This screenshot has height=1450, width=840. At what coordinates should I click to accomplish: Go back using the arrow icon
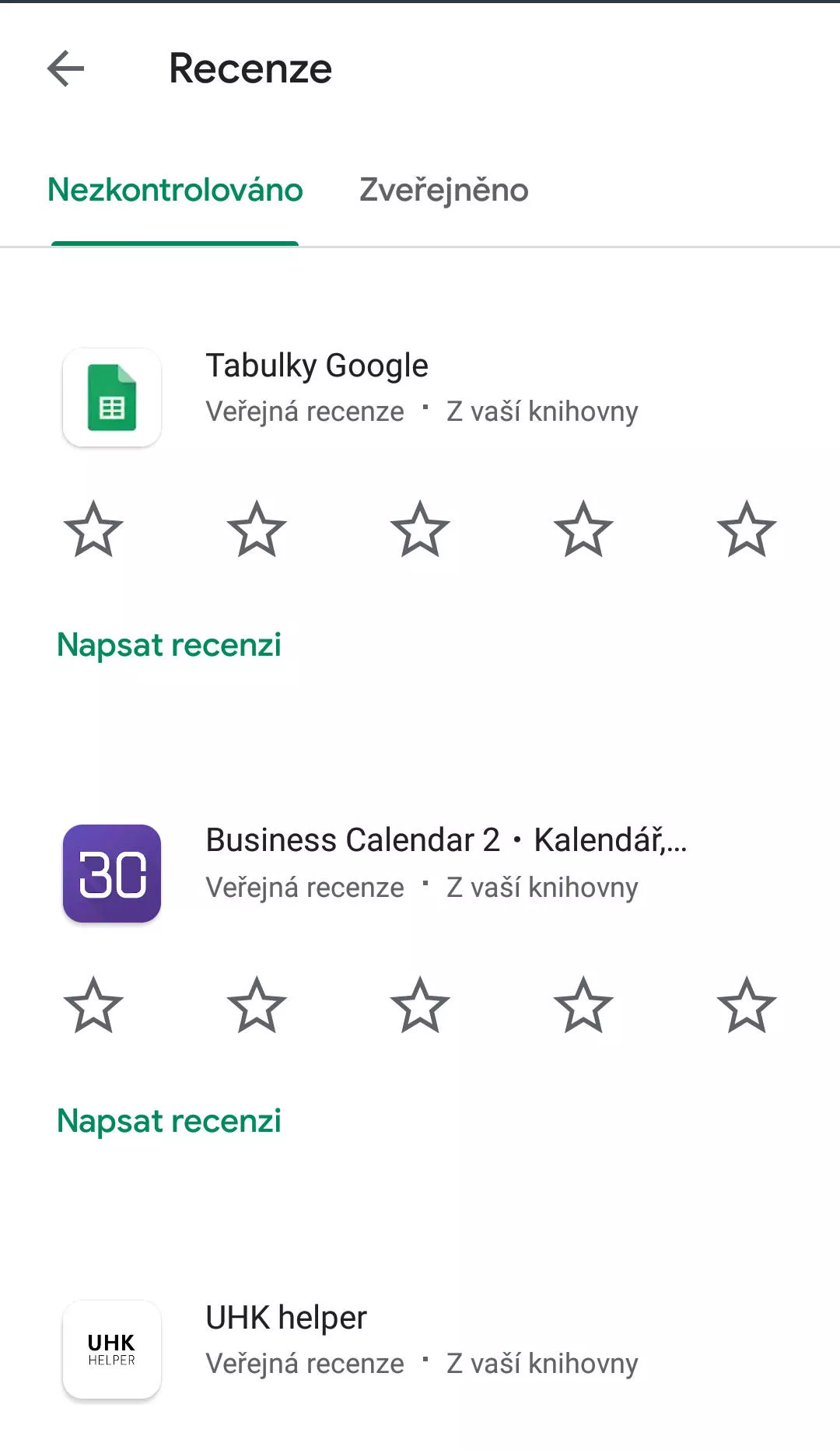click(x=65, y=68)
